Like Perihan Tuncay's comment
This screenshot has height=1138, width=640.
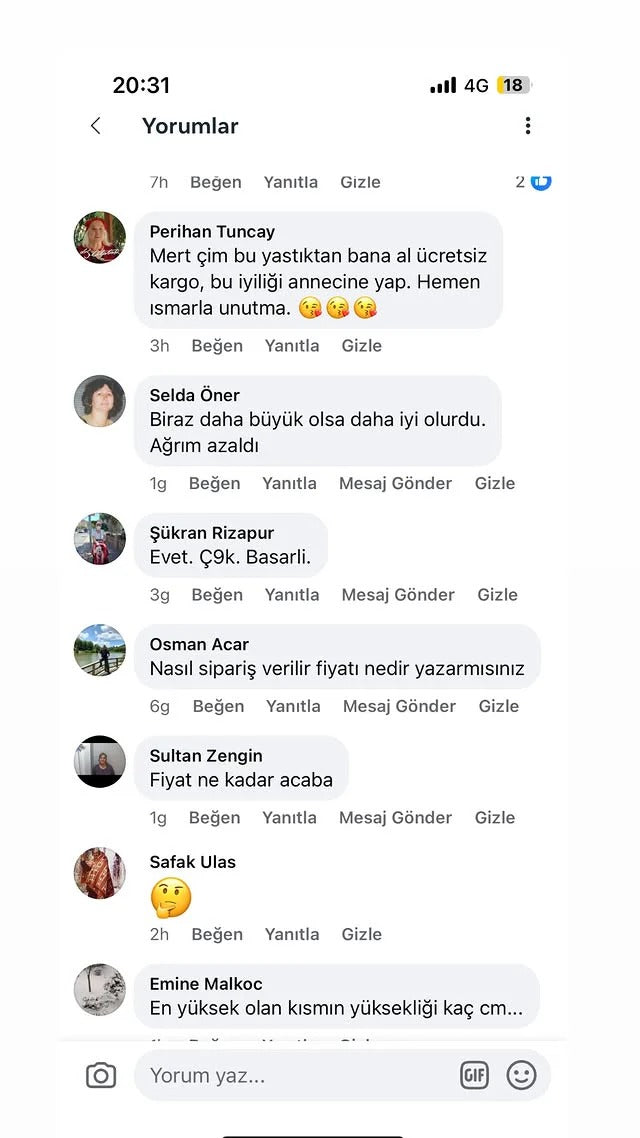tap(217, 346)
